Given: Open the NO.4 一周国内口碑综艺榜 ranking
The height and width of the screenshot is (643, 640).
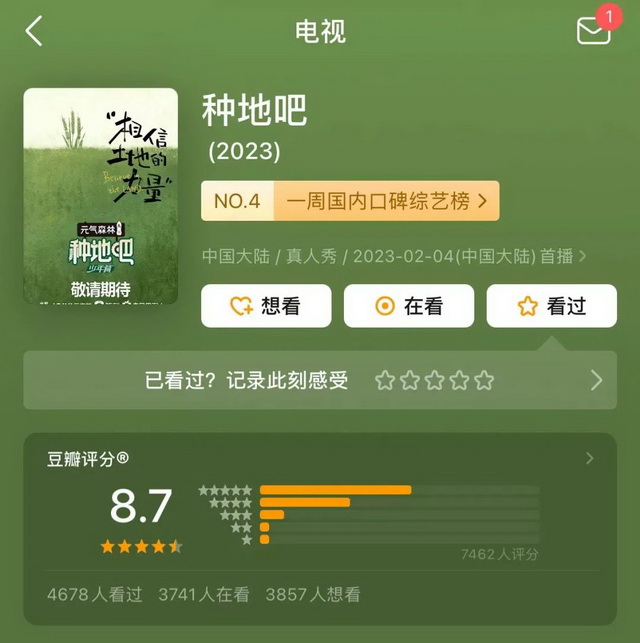Looking at the screenshot, I should 350,201.
